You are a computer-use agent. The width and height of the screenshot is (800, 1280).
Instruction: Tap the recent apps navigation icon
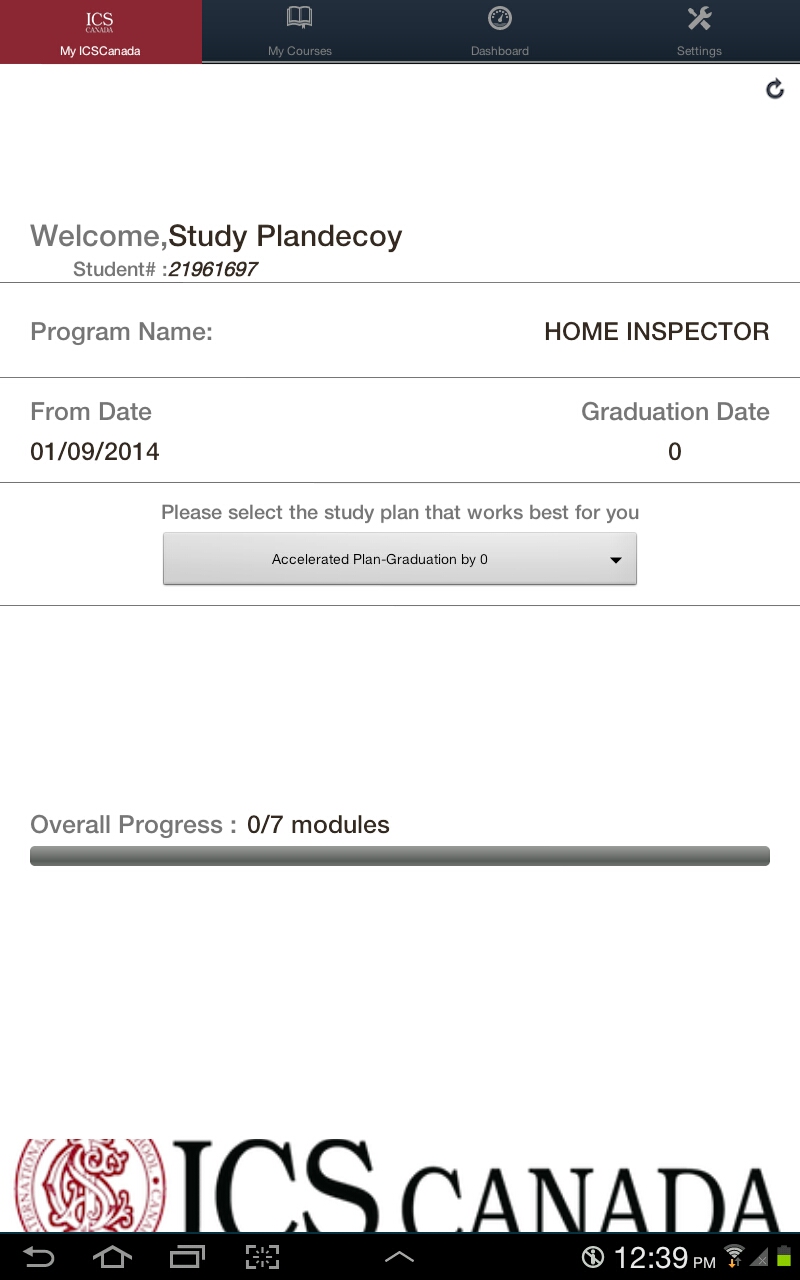coord(186,1257)
